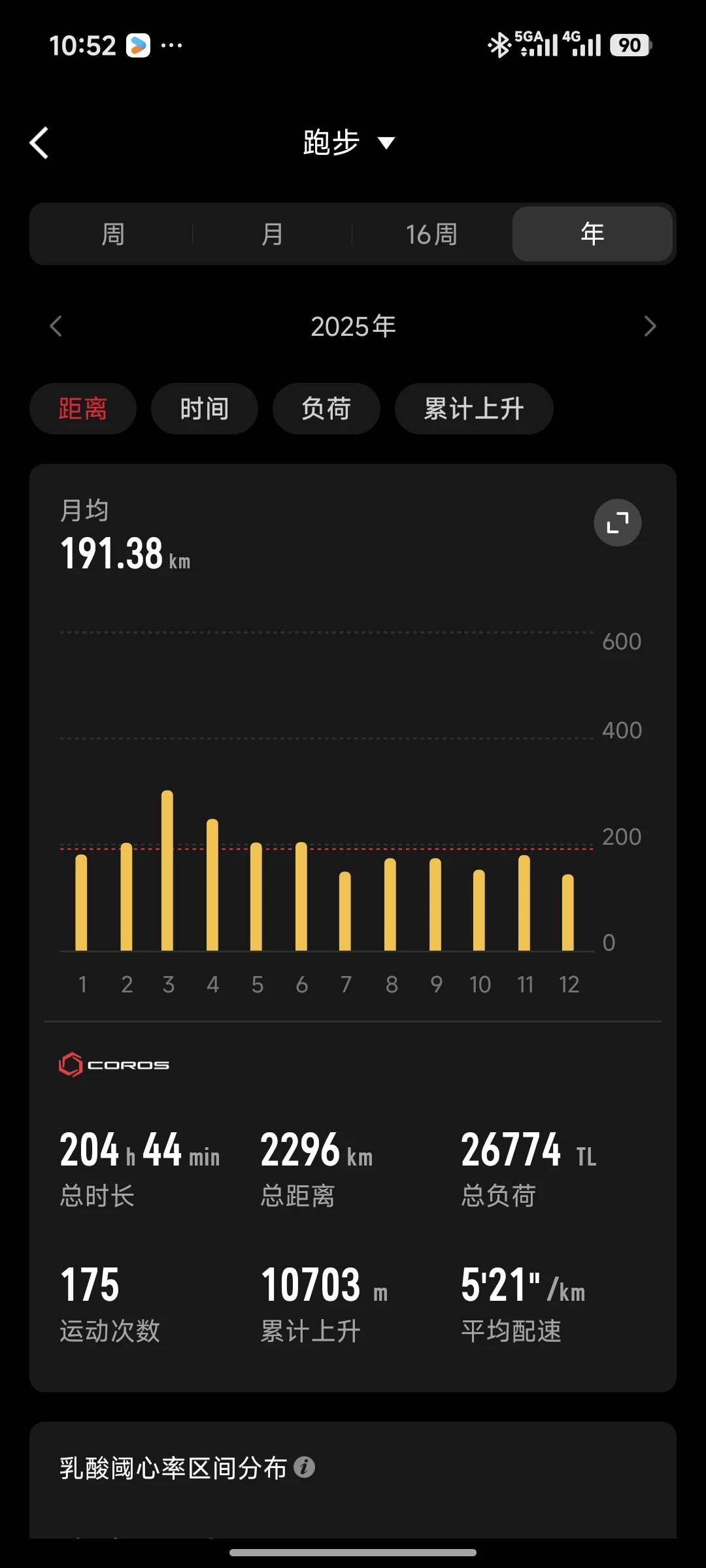Show the 累计上升 metric
The width and height of the screenshot is (706, 1568).
pyautogui.click(x=474, y=409)
